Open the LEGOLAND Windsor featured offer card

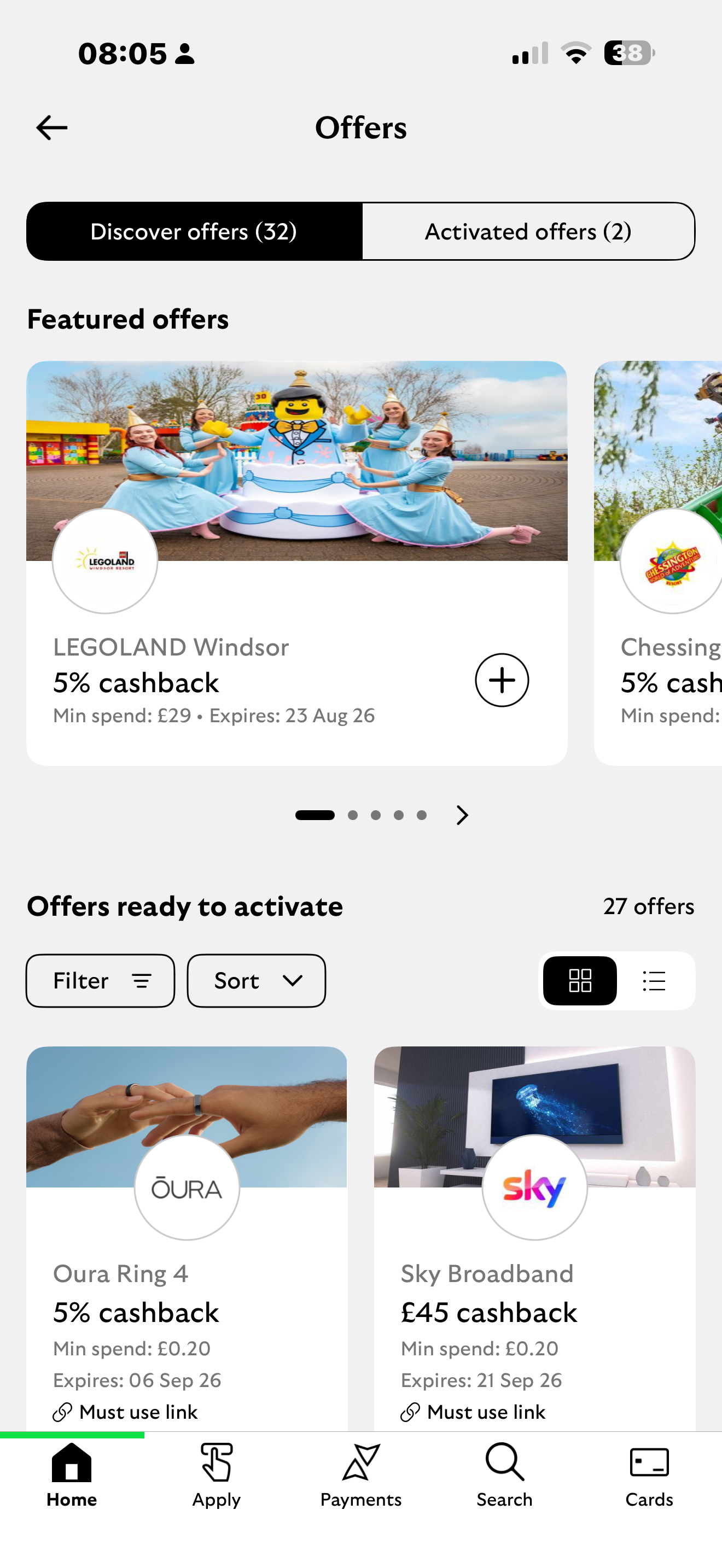[297, 563]
